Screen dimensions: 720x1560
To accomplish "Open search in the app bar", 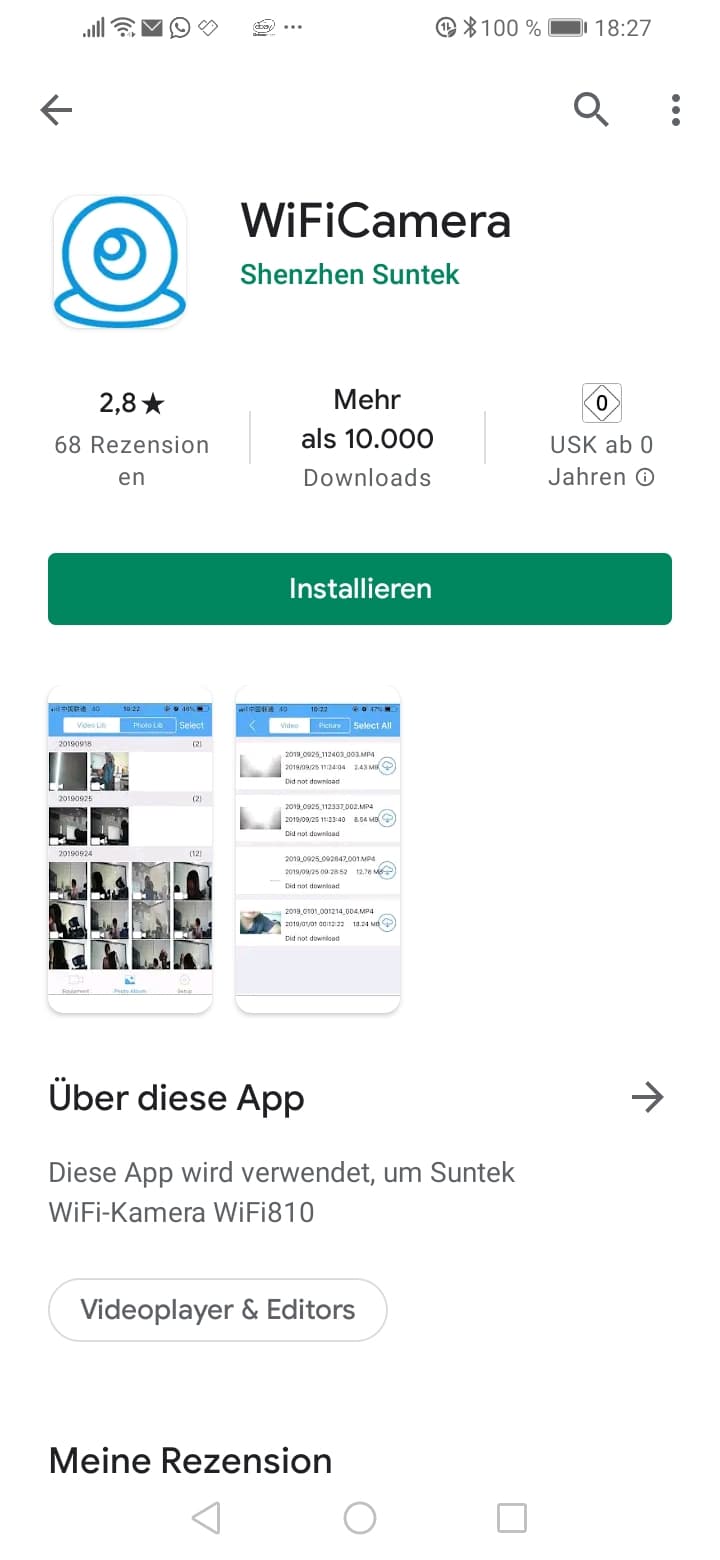I will click(591, 109).
